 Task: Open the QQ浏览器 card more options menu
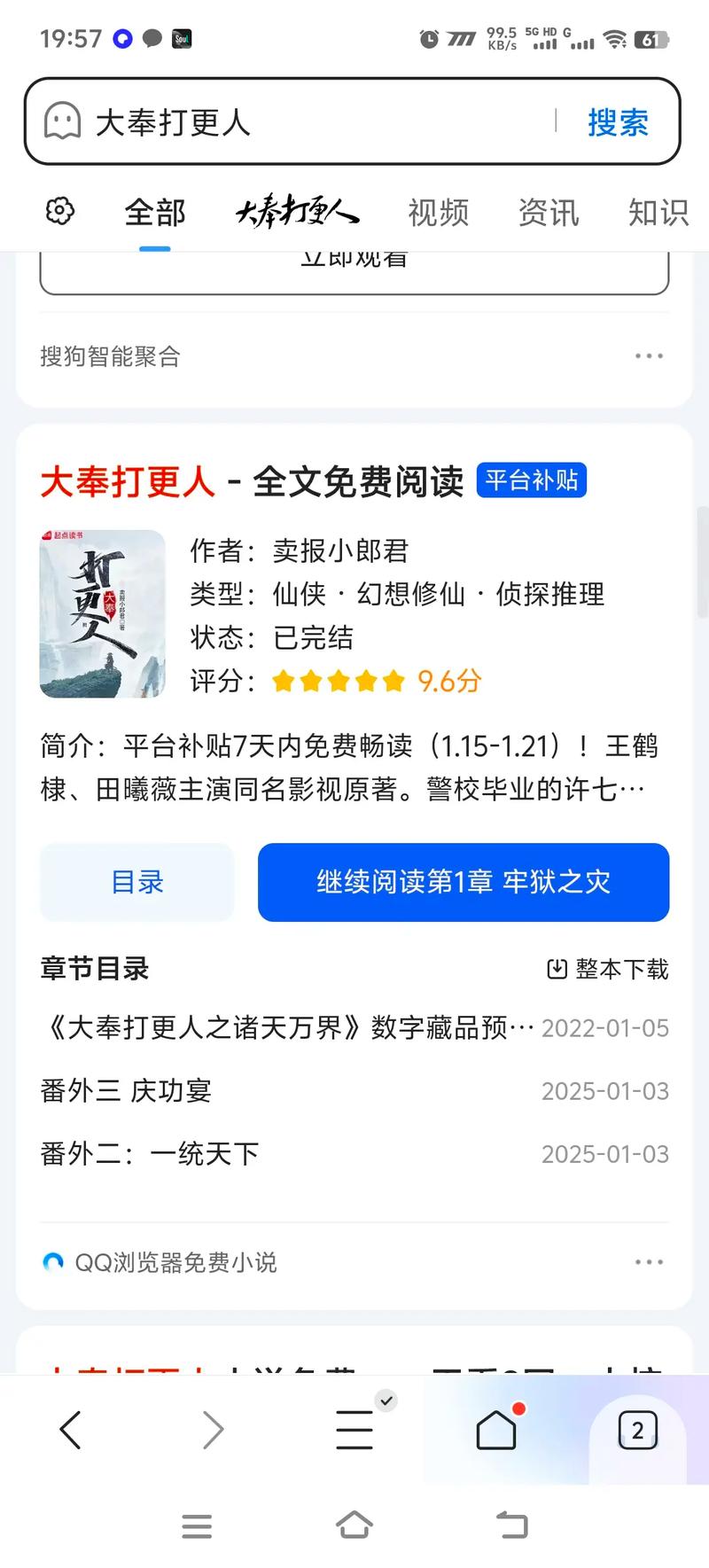[x=650, y=1261]
